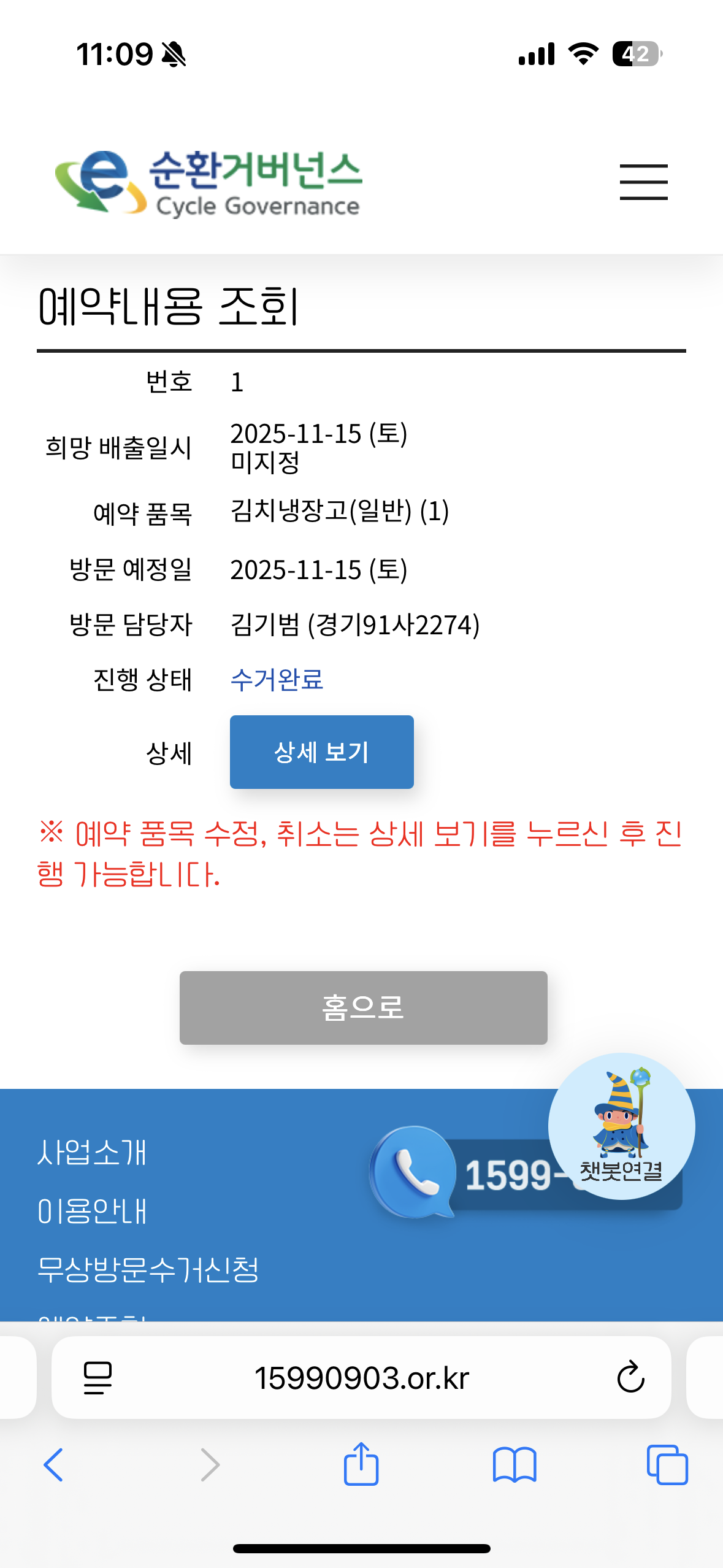The height and width of the screenshot is (1568, 723).
Task: Open the 챗봇연결 chatbot
Action: point(621,1126)
